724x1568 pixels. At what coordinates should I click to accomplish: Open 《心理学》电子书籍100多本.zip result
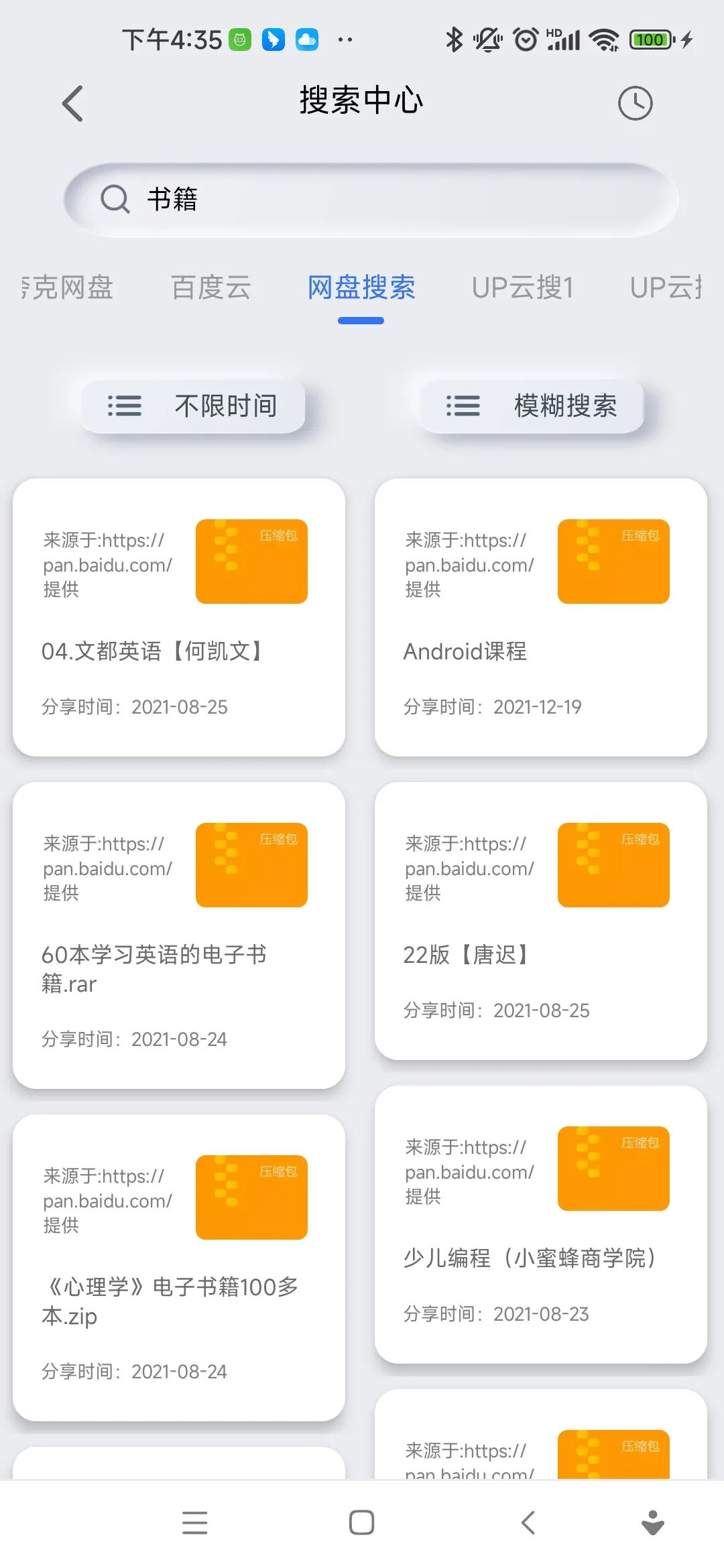click(x=179, y=1268)
